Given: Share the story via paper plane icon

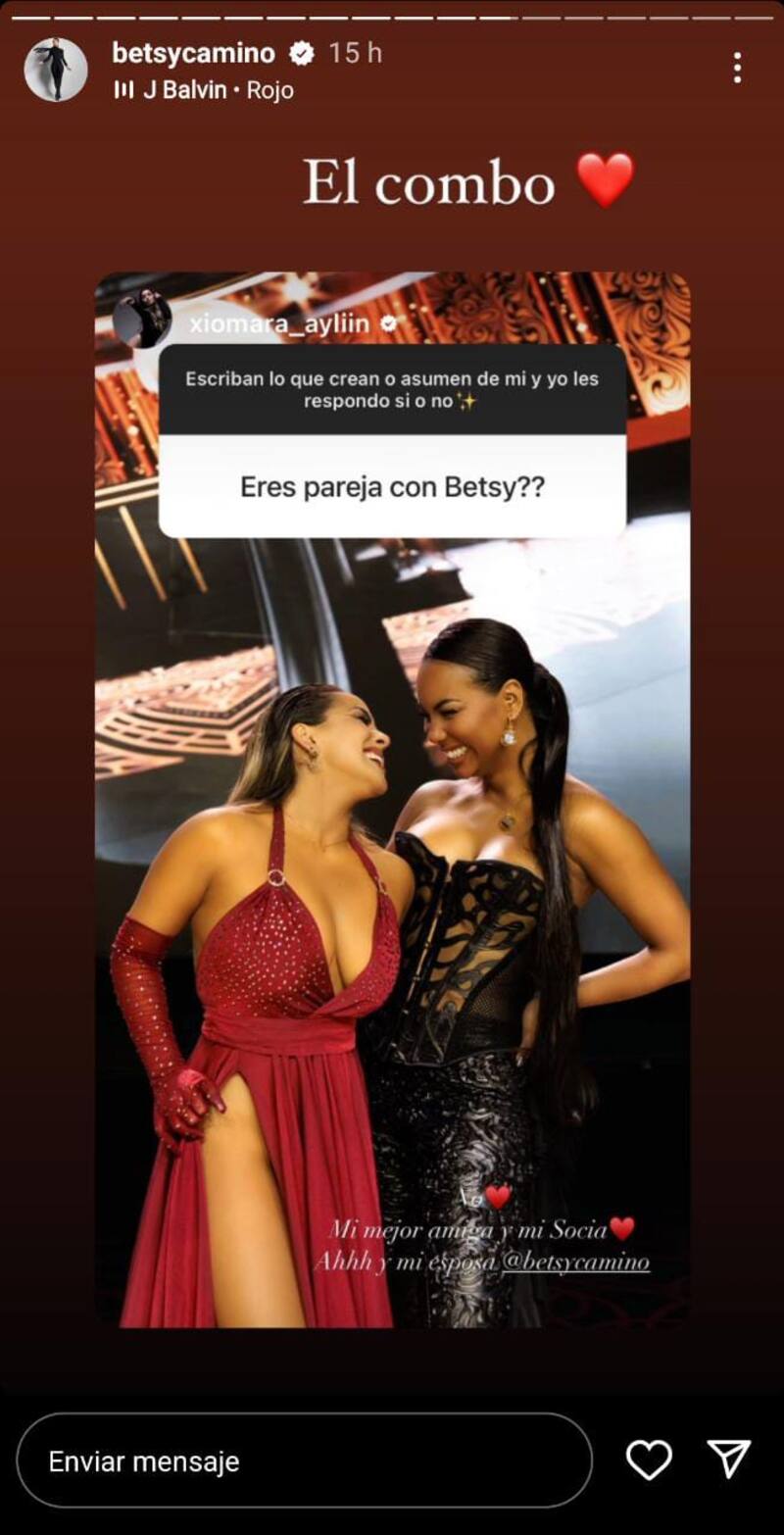Looking at the screenshot, I should [x=729, y=1460].
